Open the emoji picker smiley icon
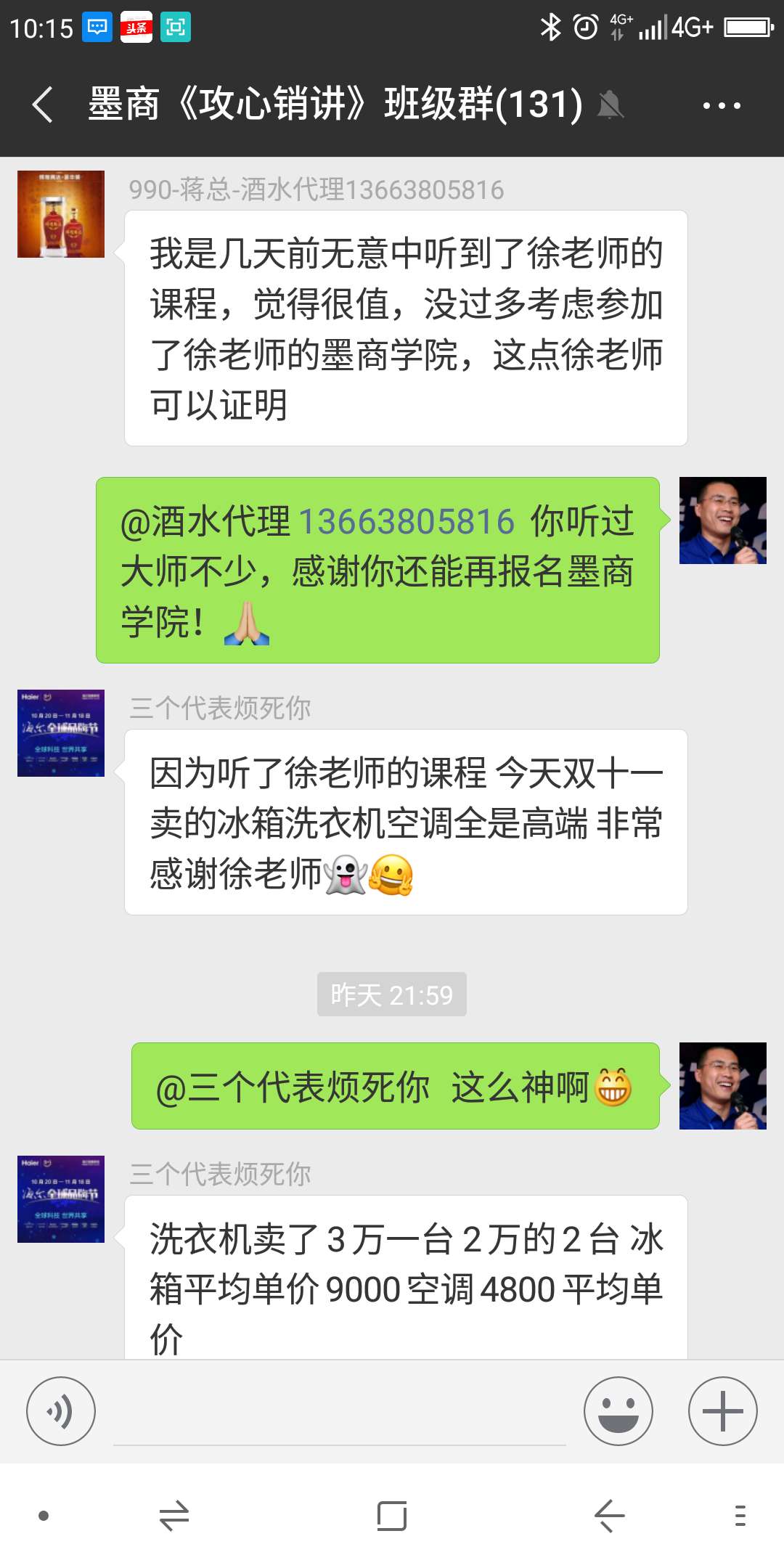The width and height of the screenshot is (784, 1568). (x=618, y=1410)
